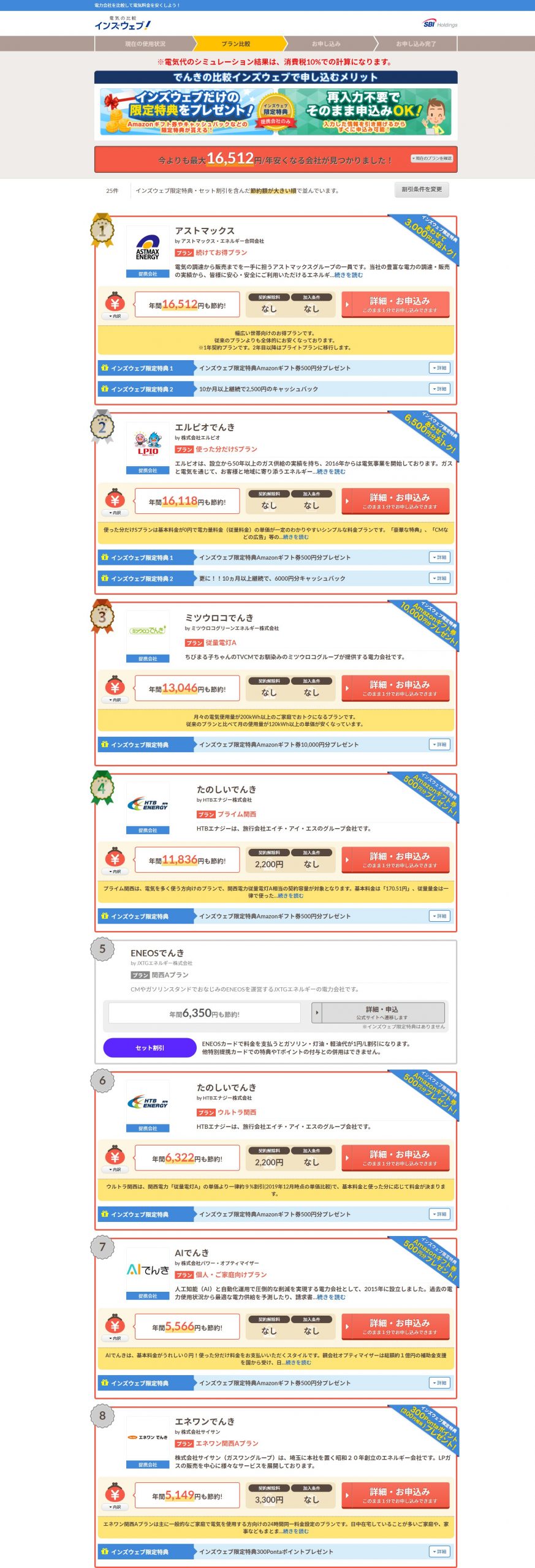This screenshot has width=535, height=1568.
Task: Expand 内訳 under AIでんき savings
Action: 115,1338
